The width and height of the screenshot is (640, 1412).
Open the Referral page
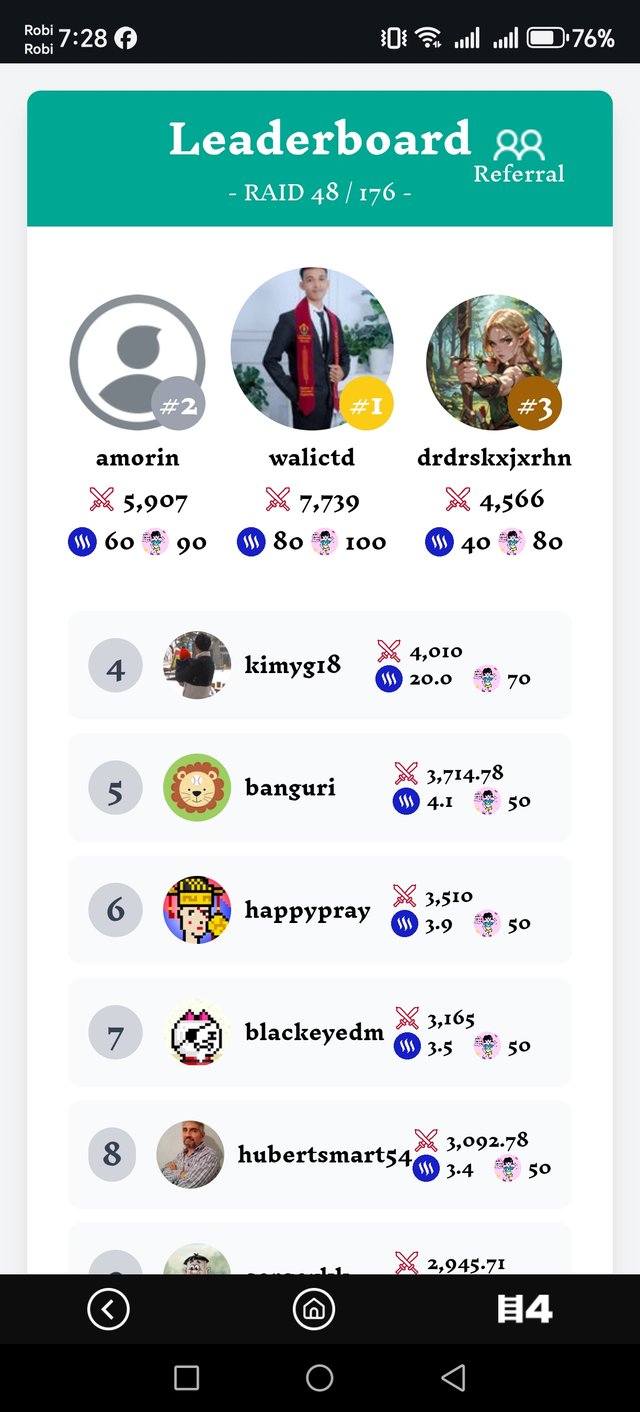point(519,157)
